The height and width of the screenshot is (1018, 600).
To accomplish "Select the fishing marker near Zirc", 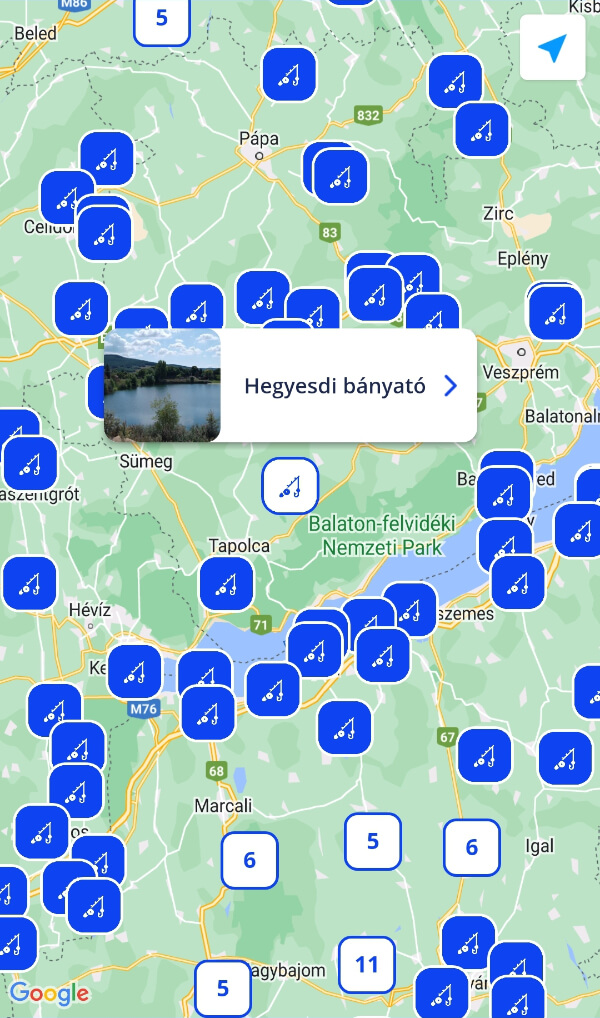I will [482, 130].
